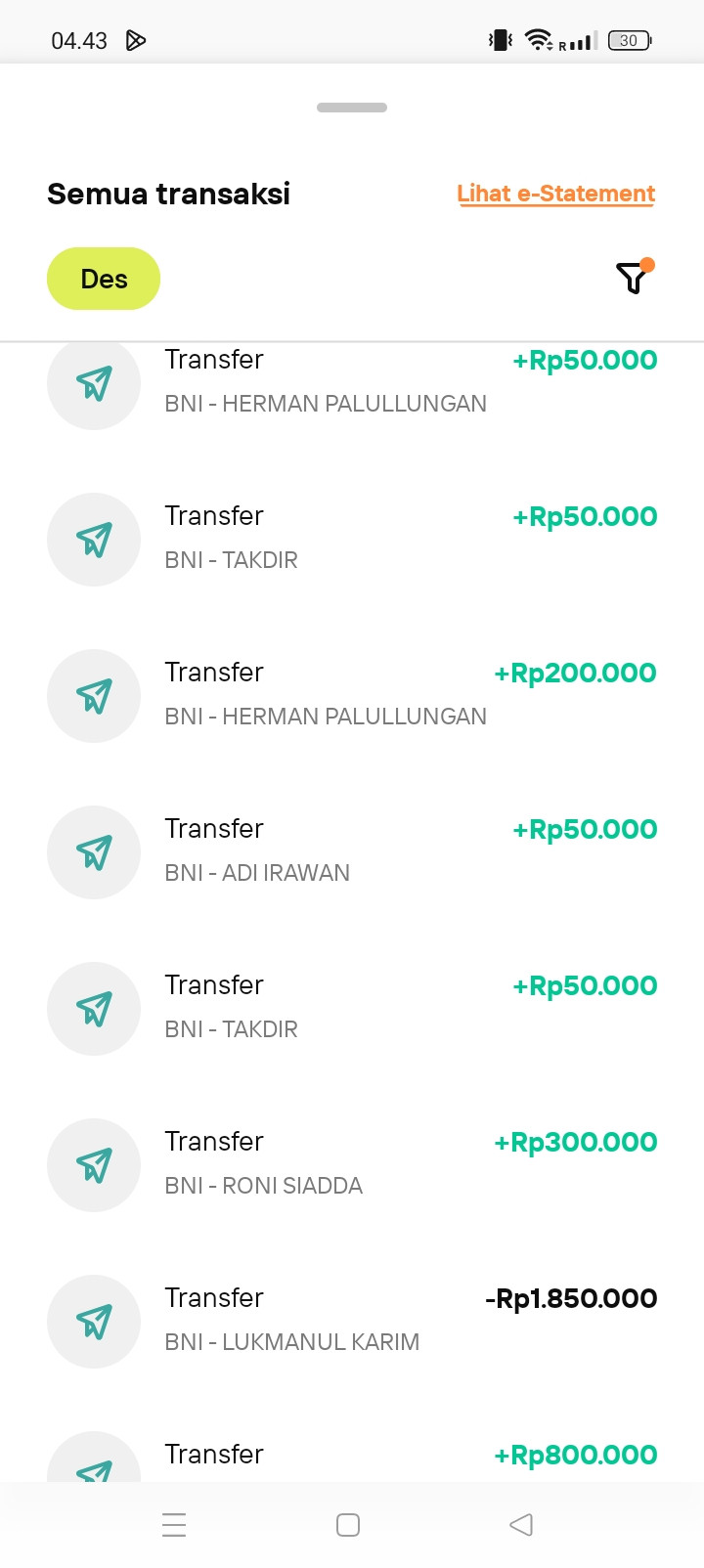Open the Lihat e-Statement link
704x1568 pixels.
click(x=555, y=194)
